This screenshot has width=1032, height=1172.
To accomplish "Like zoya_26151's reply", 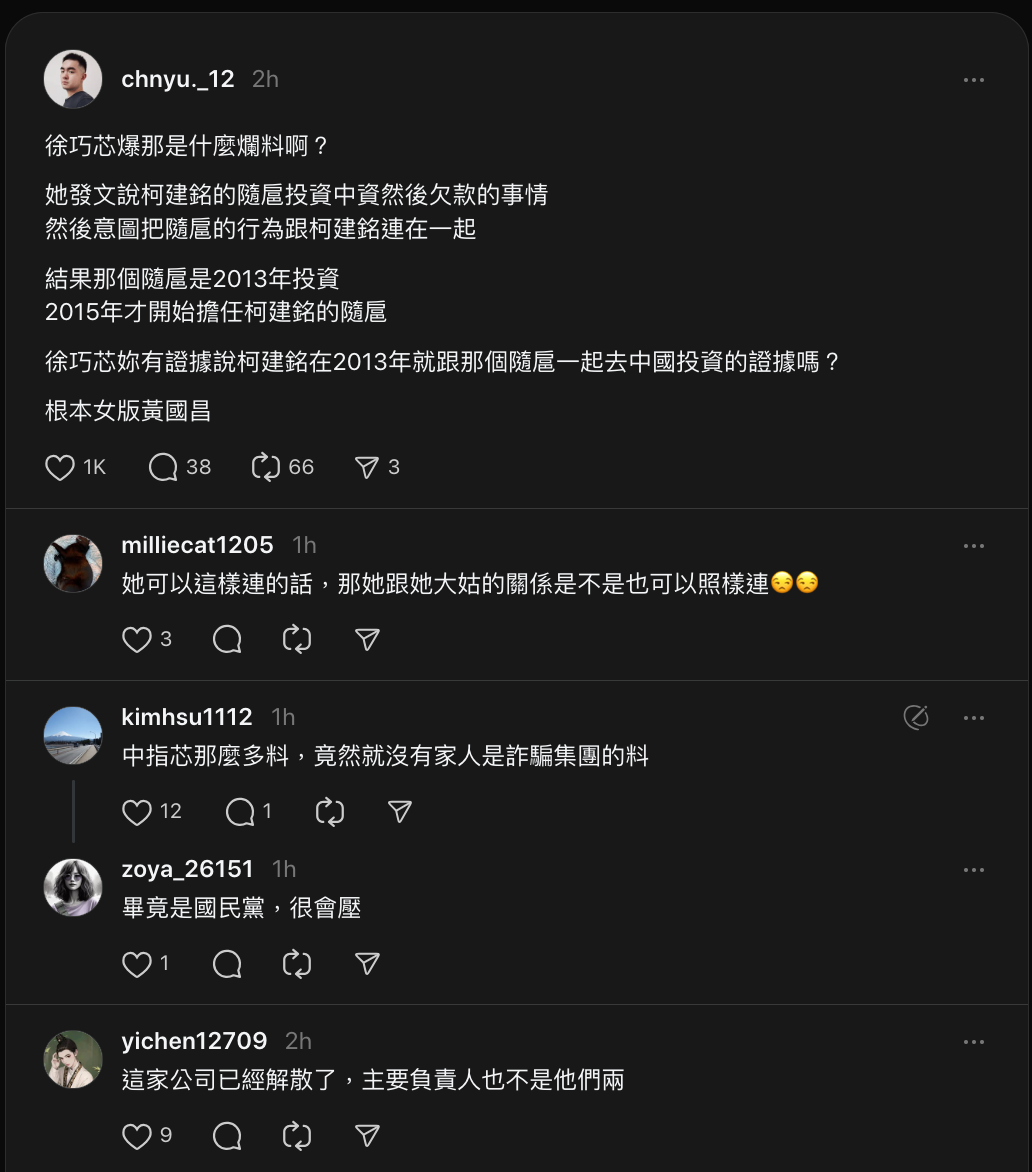I will click(136, 964).
